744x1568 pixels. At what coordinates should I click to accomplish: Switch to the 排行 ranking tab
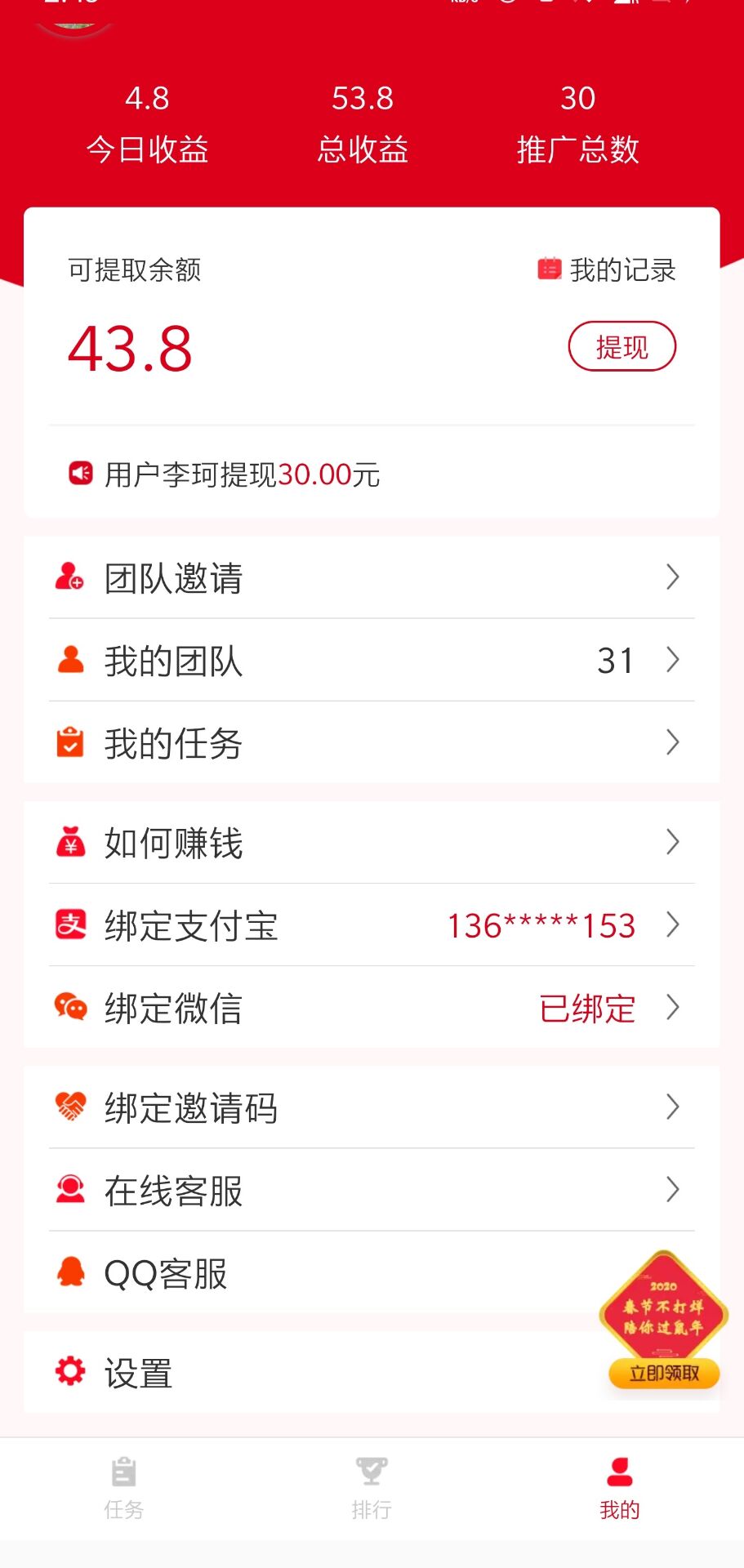click(x=372, y=1488)
